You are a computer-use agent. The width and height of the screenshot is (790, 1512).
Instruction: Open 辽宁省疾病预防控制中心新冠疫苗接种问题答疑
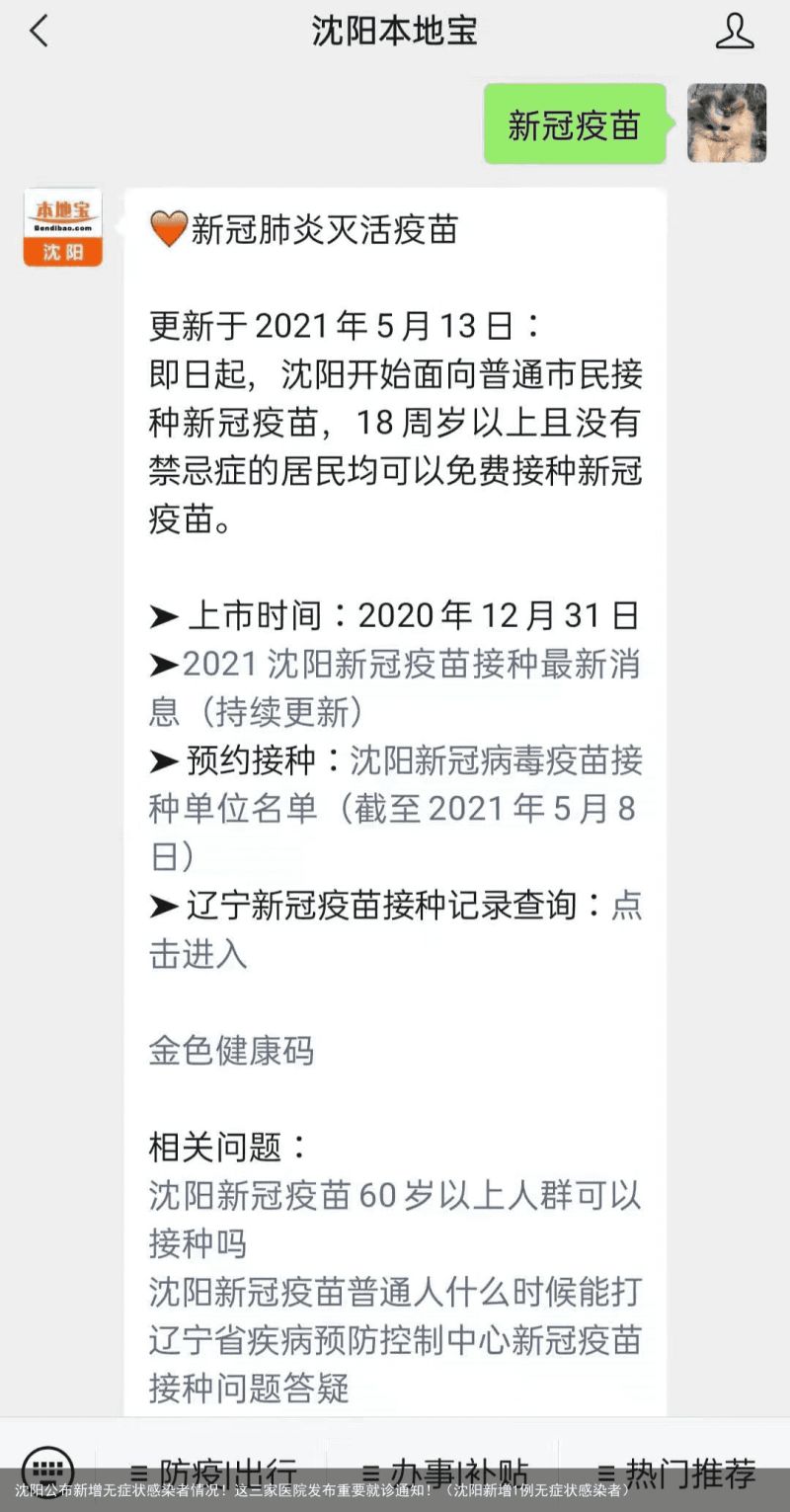pos(395,1364)
